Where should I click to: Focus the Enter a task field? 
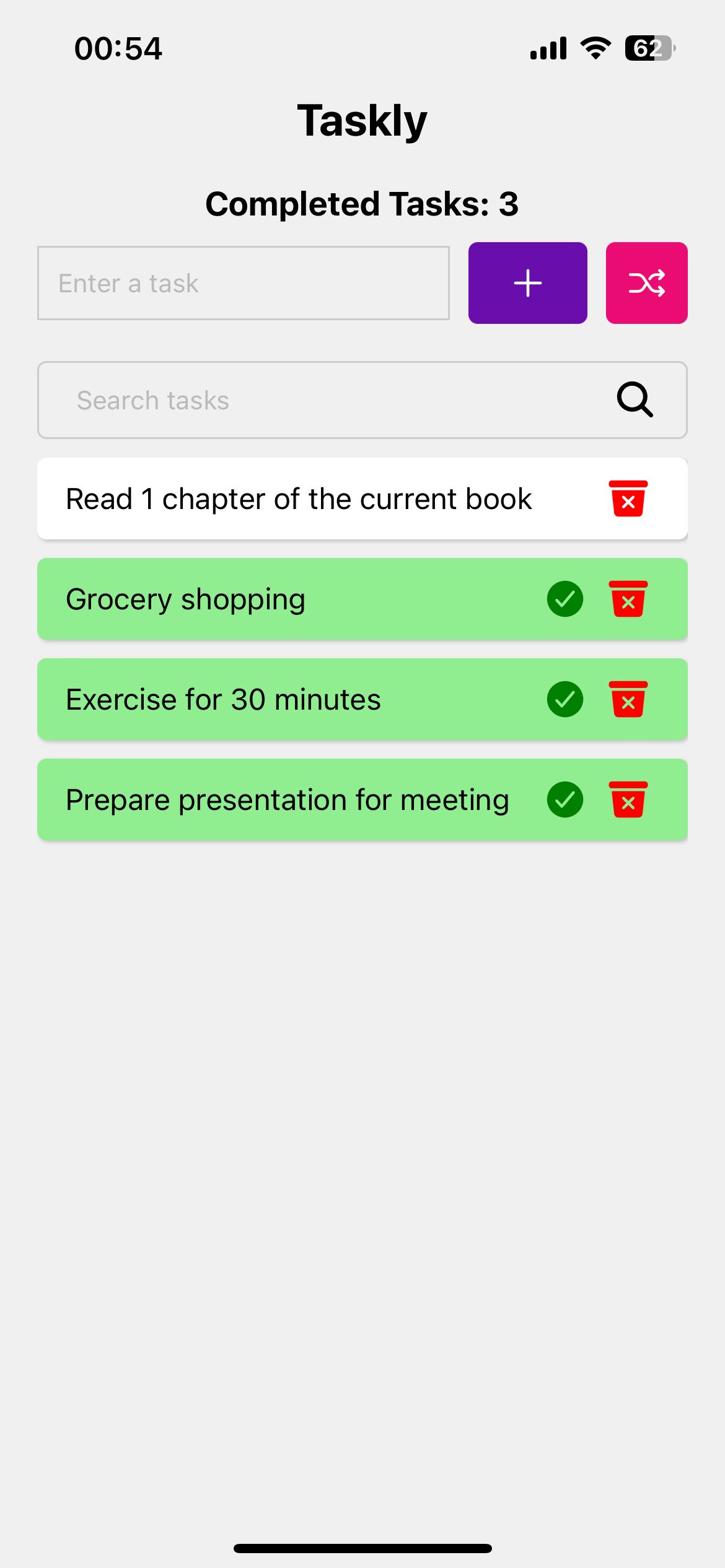243,283
